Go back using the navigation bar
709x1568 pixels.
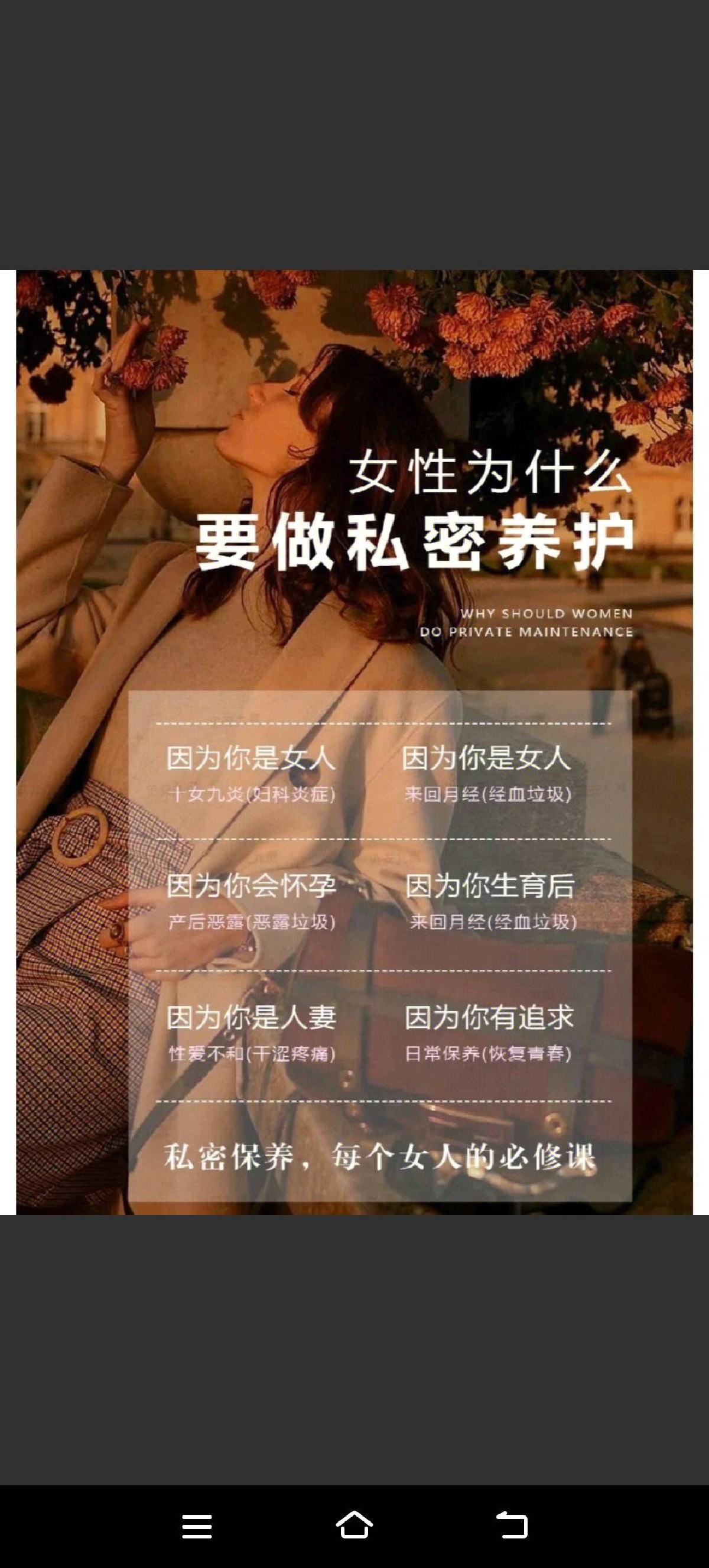[x=512, y=1525]
